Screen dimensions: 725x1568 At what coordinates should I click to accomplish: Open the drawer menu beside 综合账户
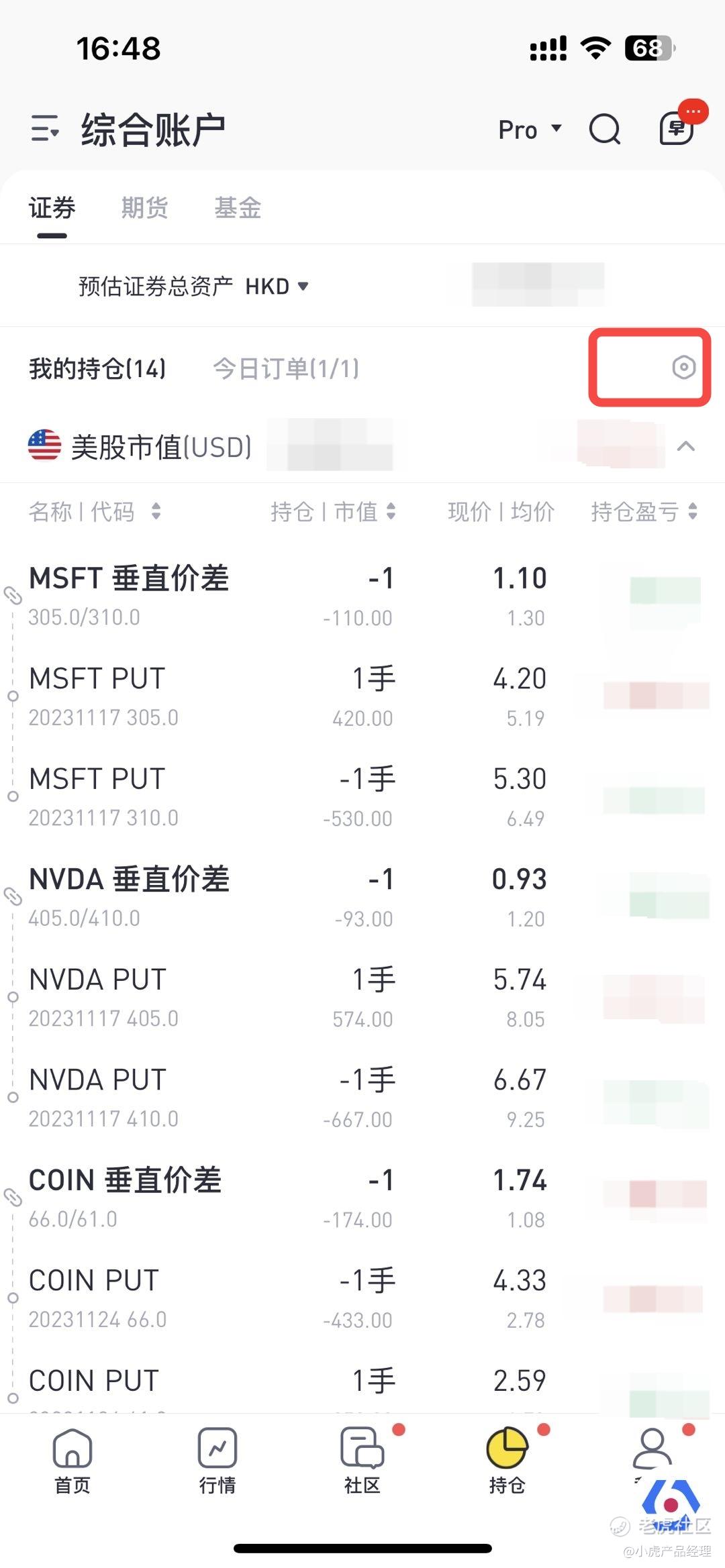(45, 129)
